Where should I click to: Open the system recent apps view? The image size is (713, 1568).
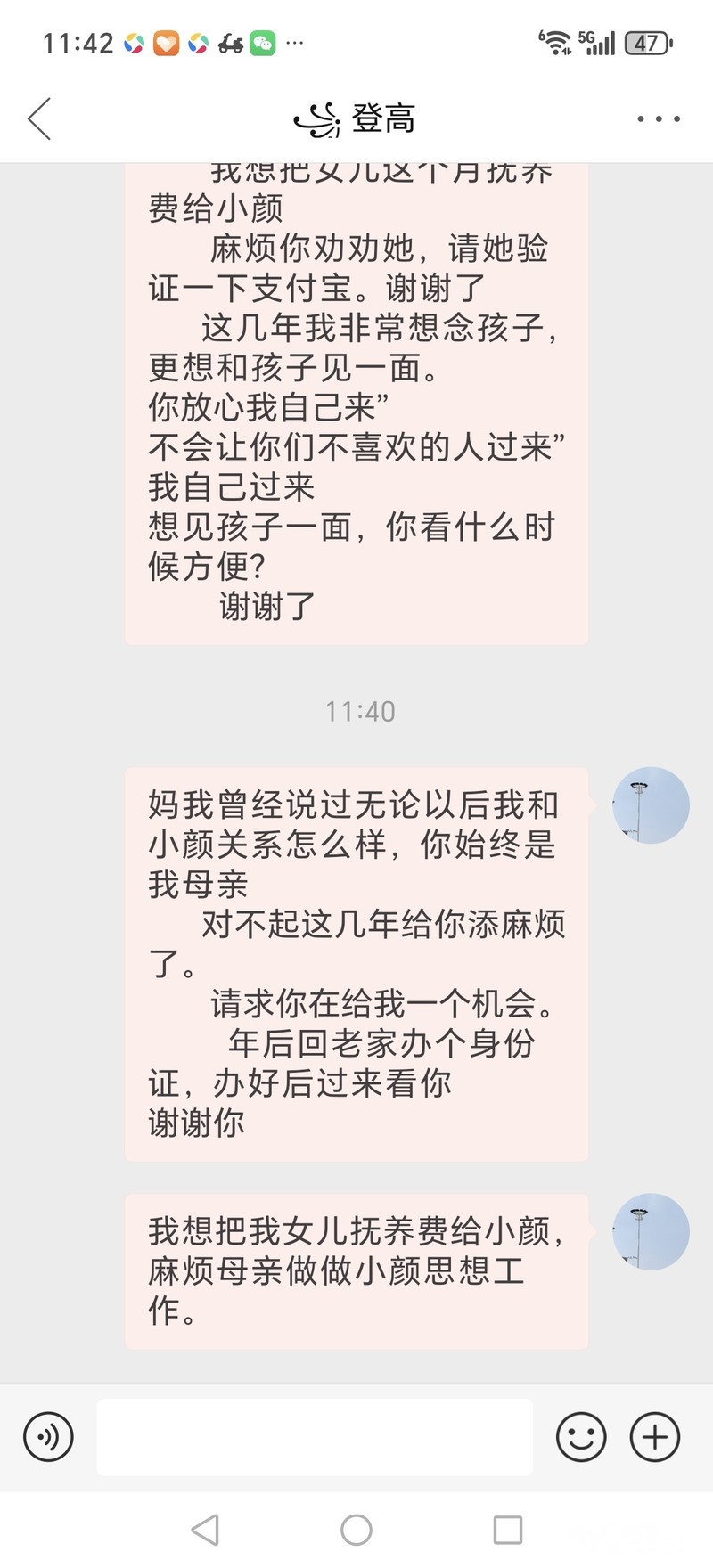pos(508,1530)
